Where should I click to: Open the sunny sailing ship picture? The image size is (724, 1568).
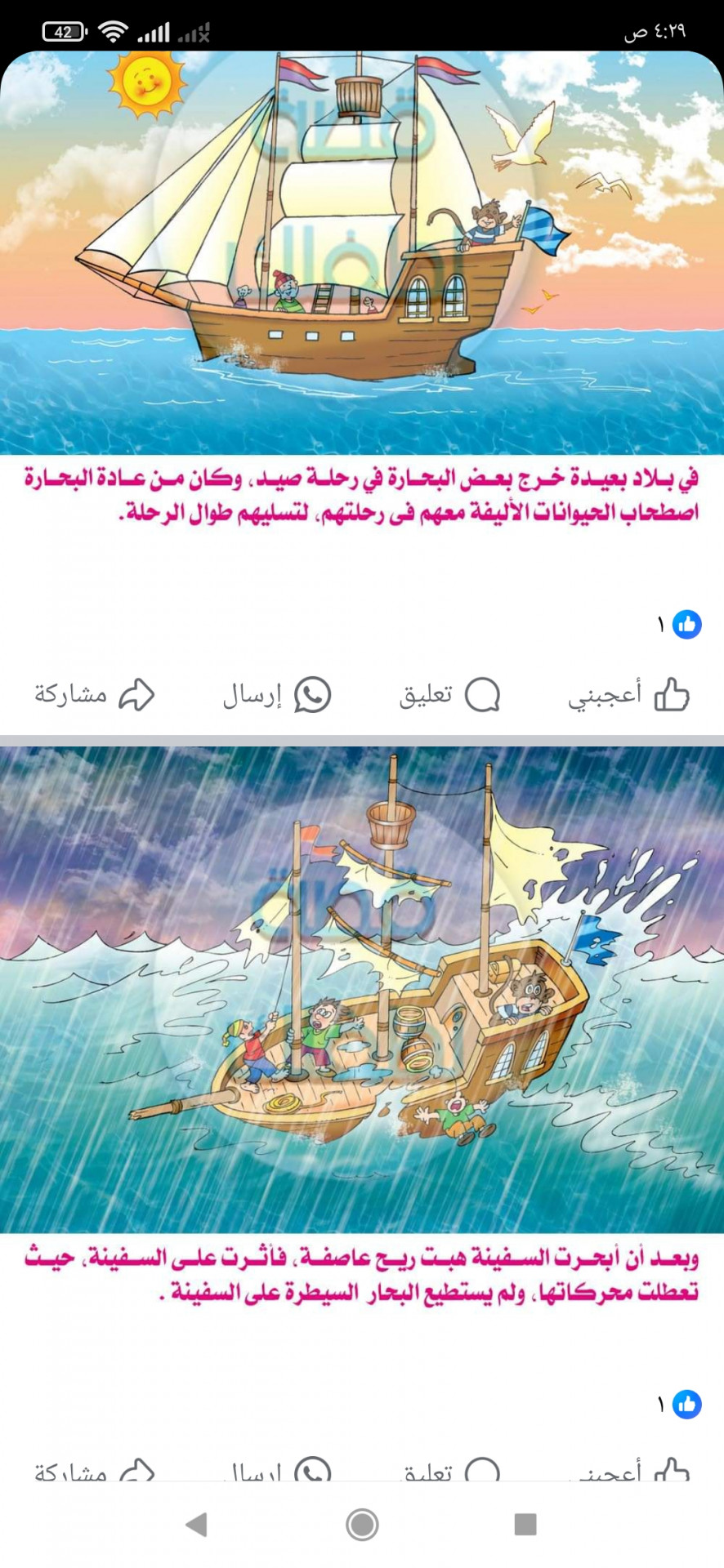pyautogui.click(x=362, y=253)
